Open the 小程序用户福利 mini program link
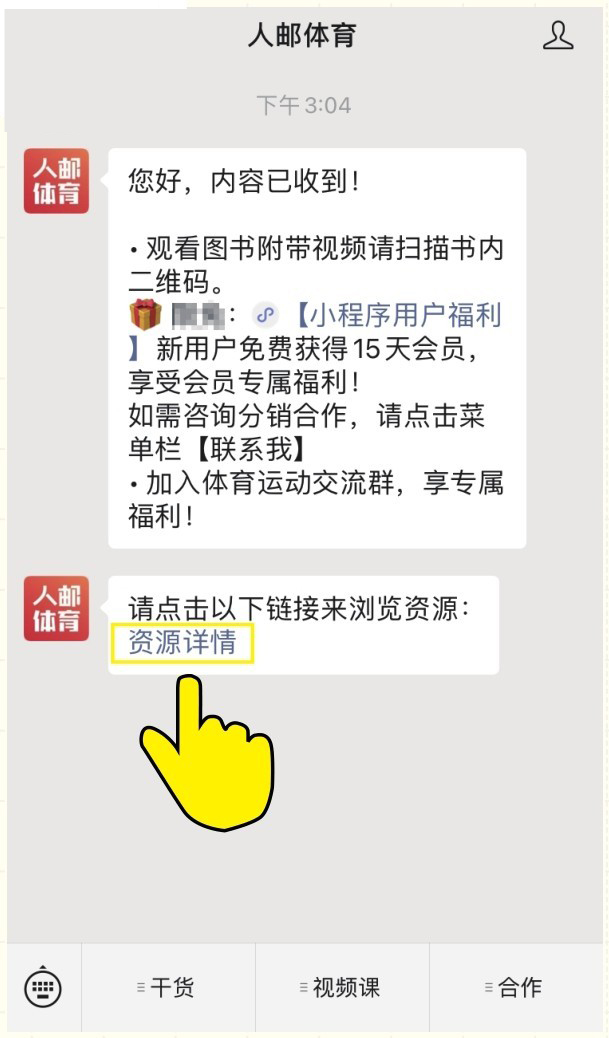Screen dimensions: 609x1038 coord(397,315)
